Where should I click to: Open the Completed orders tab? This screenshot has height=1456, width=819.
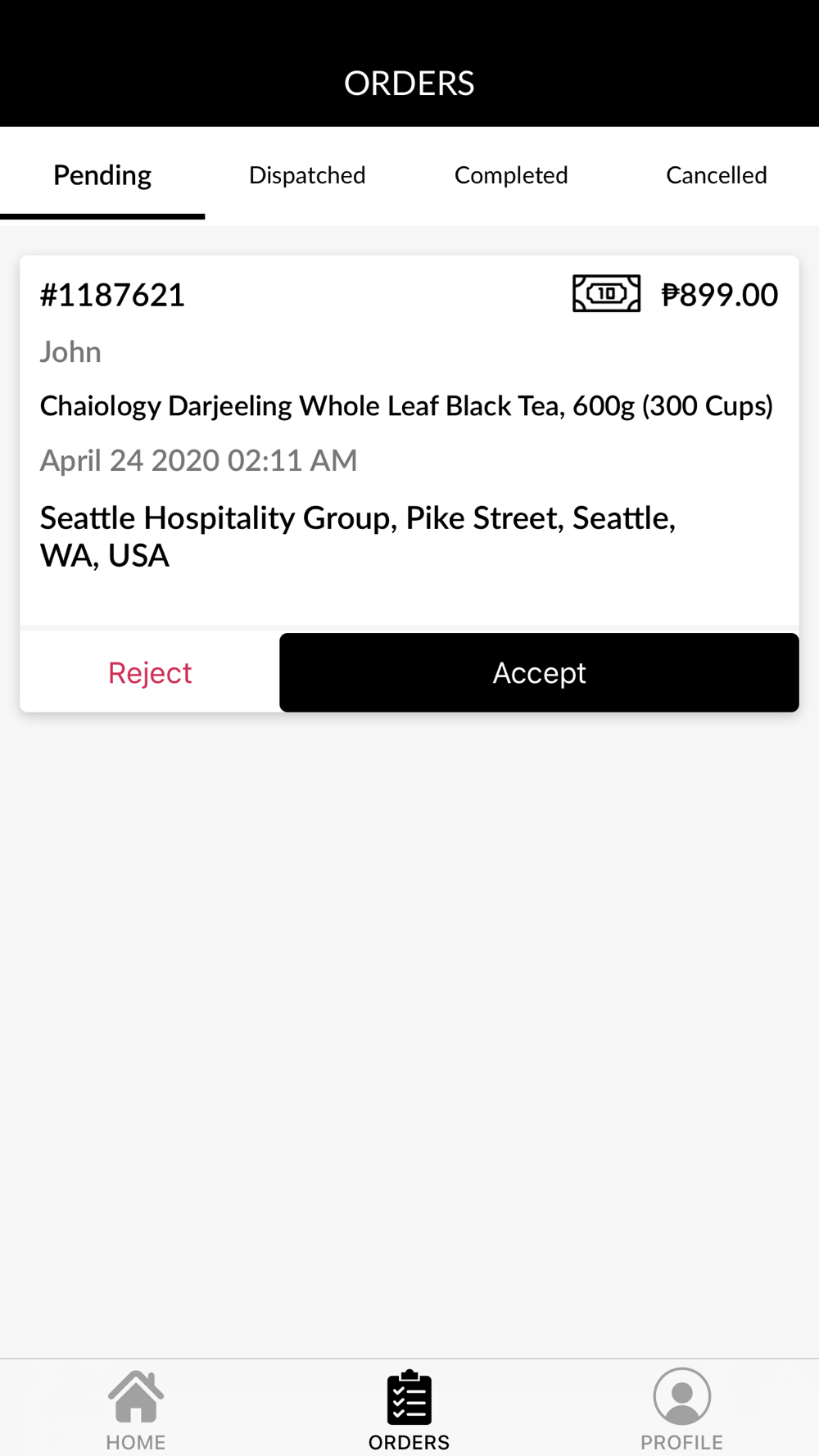point(511,175)
